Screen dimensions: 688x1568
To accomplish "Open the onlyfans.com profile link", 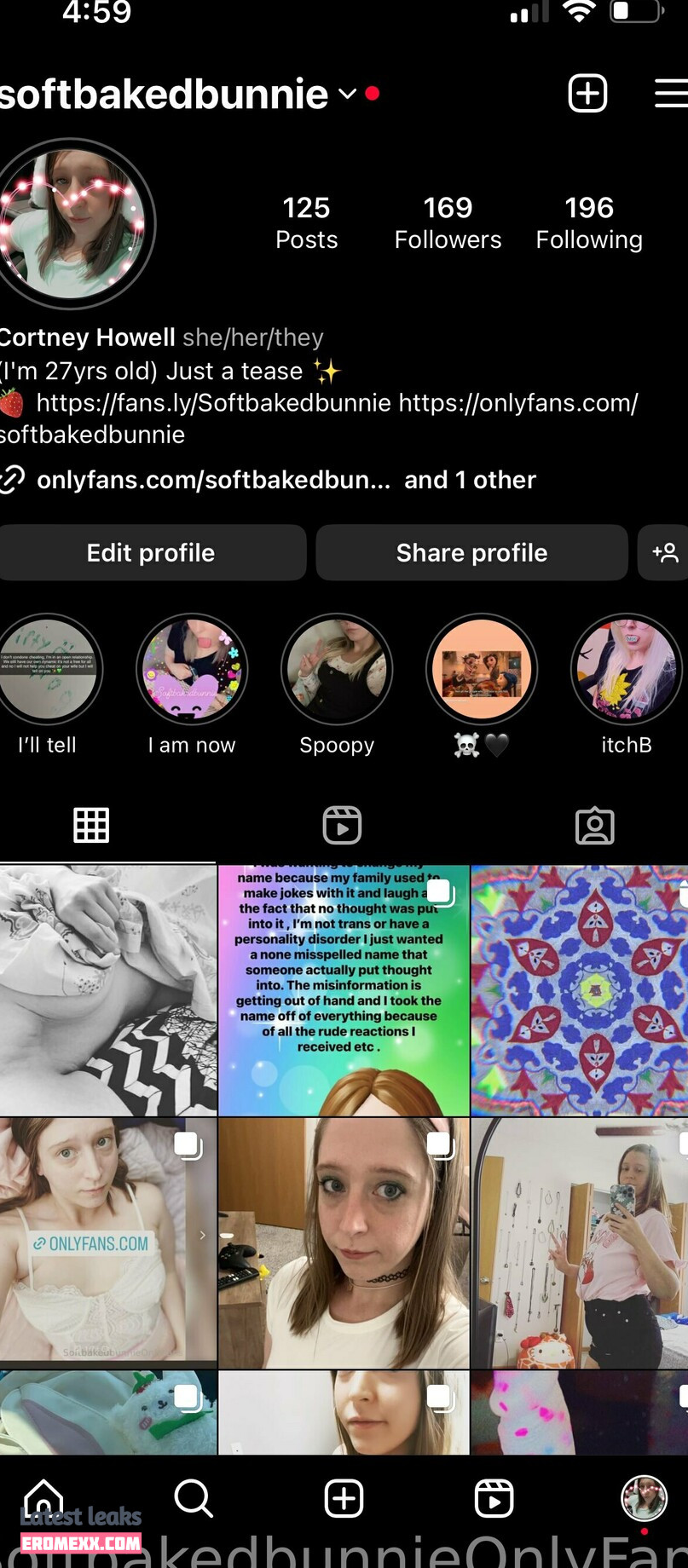I will pyautogui.click(x=213, y=480).
